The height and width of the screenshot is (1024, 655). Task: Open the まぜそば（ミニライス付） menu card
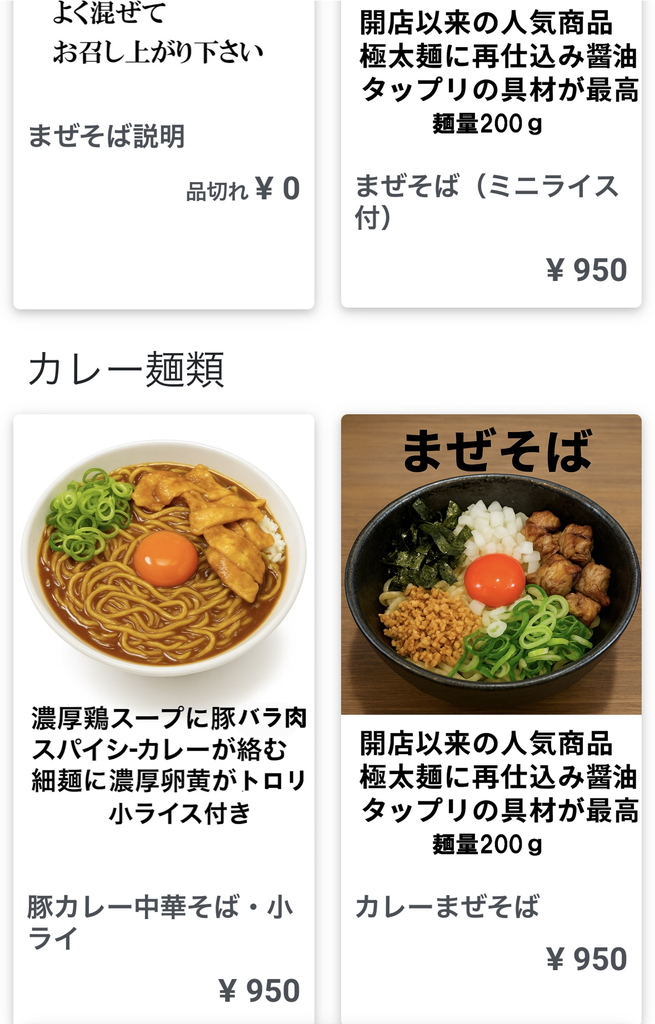(x=490, y=200)
